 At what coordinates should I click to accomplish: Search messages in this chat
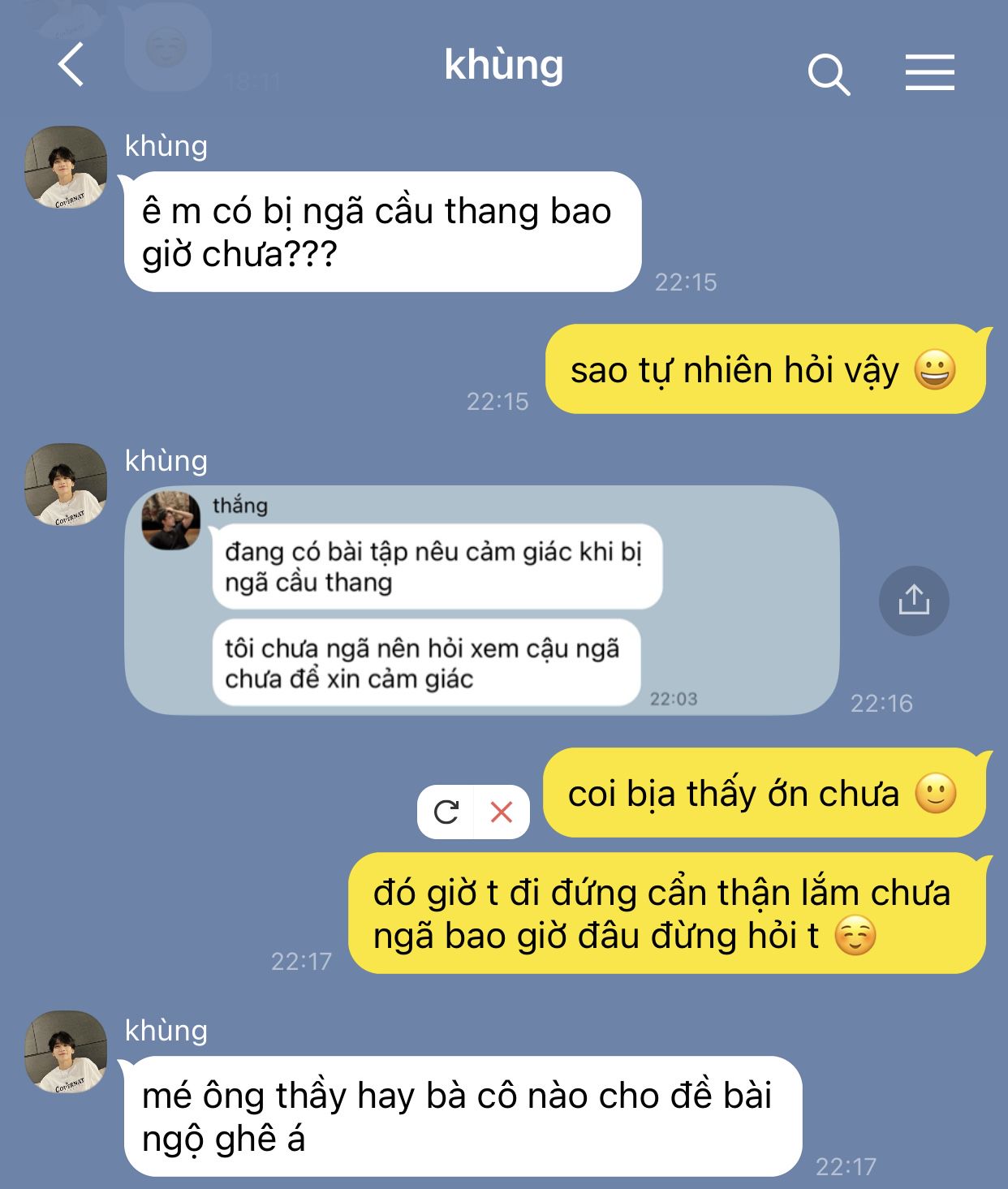829,75
